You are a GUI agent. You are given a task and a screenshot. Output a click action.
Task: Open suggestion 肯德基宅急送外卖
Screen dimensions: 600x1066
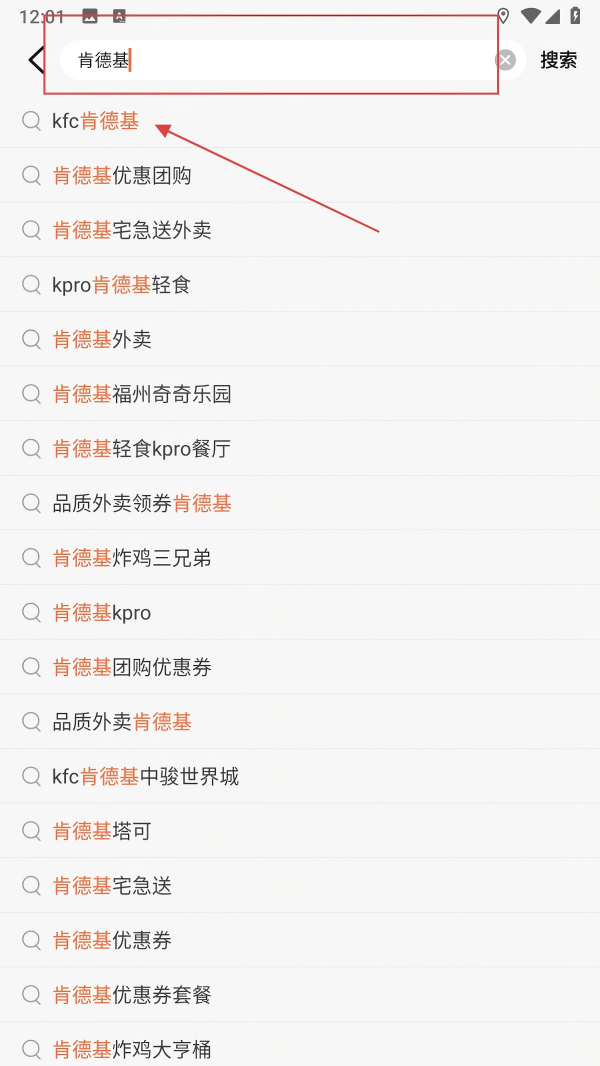pos(132,231)
